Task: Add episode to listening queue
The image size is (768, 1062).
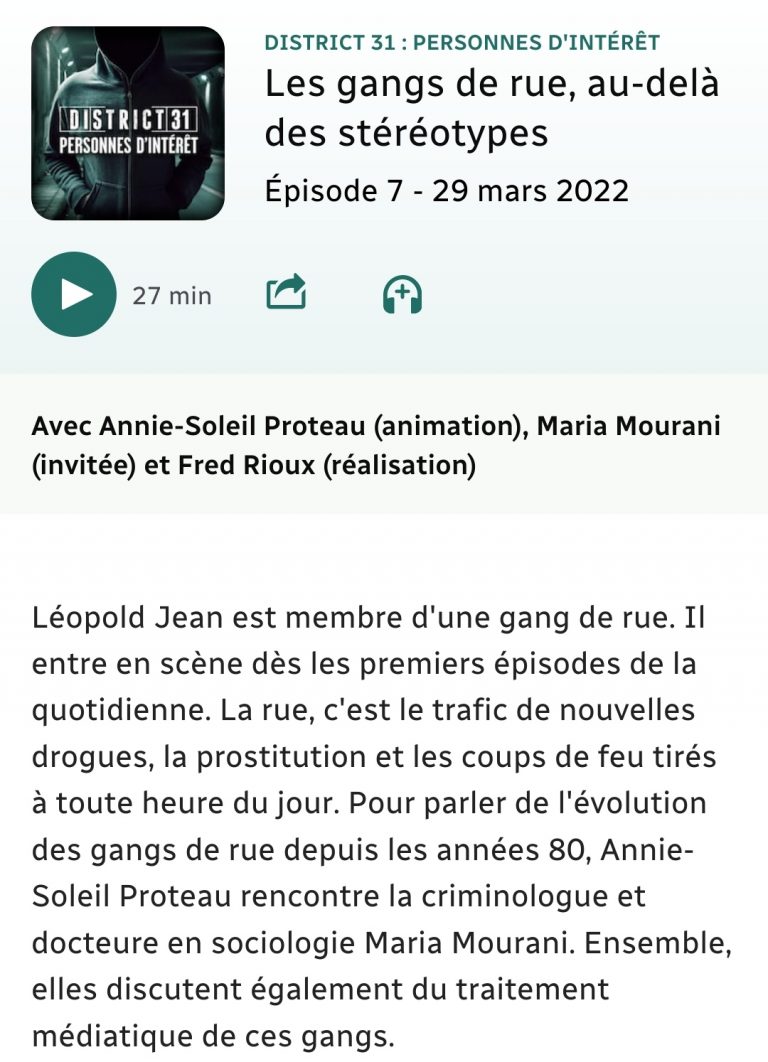Action: coord(402,294)
